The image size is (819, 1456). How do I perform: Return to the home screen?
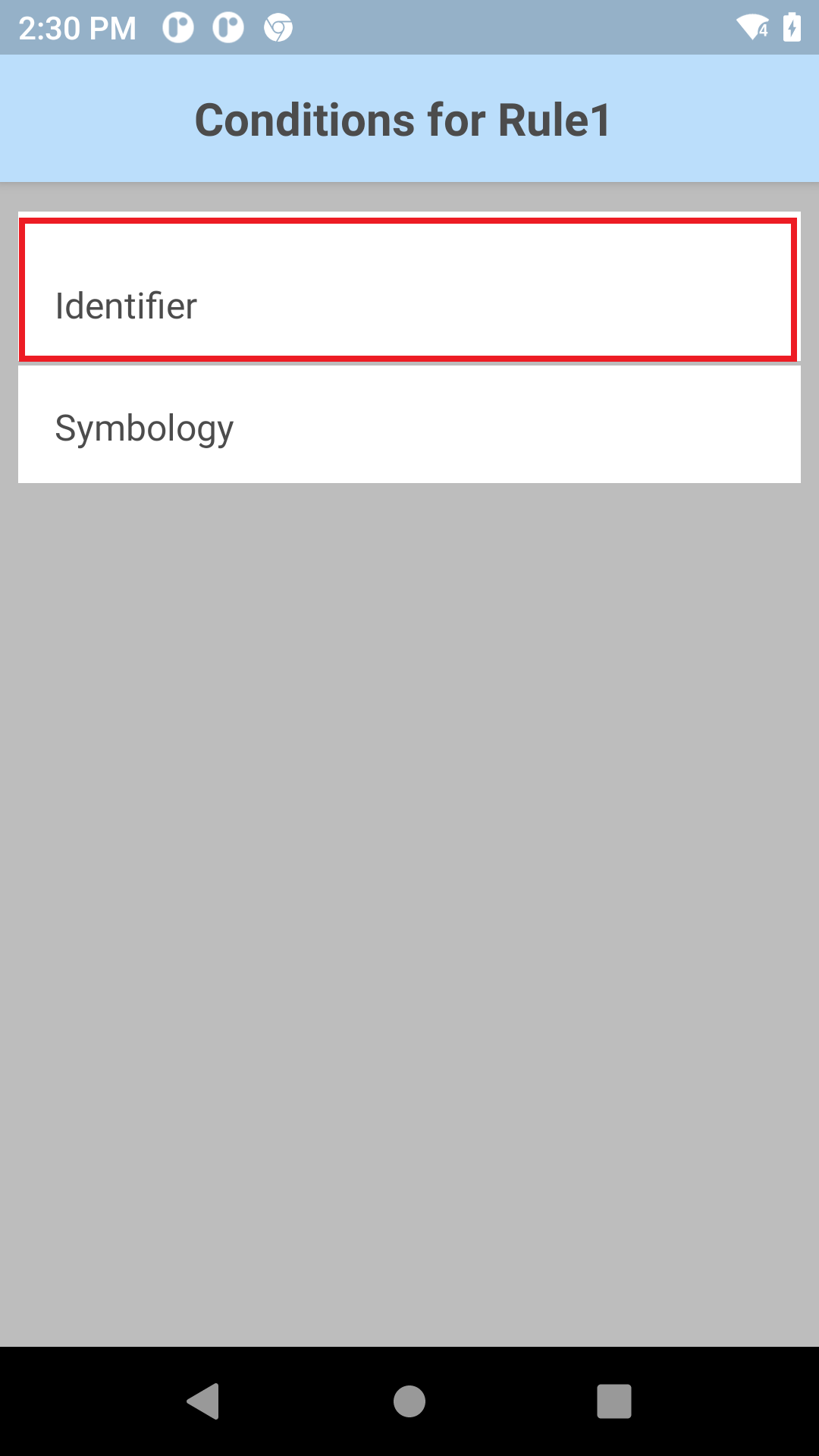[x=409, y=1401]
